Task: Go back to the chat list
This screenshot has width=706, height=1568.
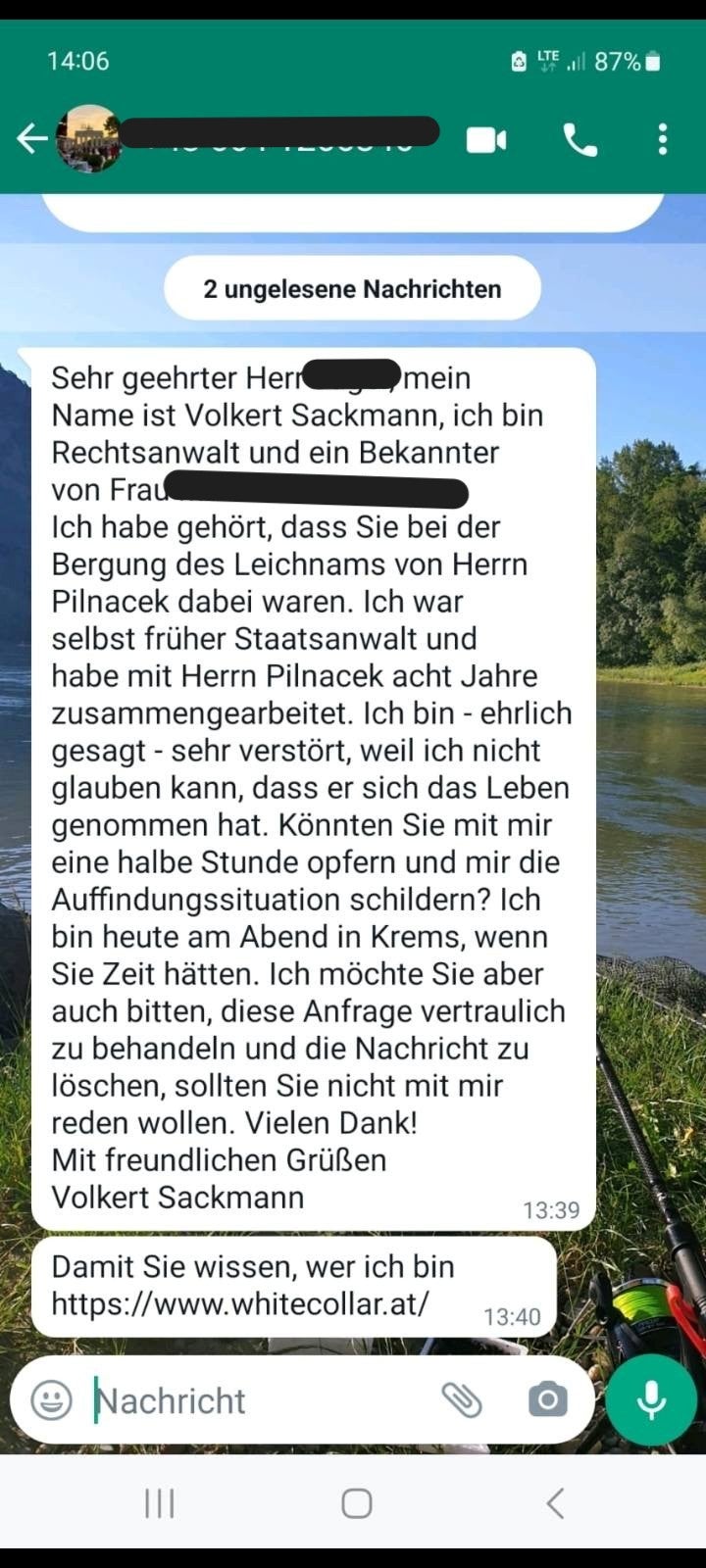Action: point(32,138)
